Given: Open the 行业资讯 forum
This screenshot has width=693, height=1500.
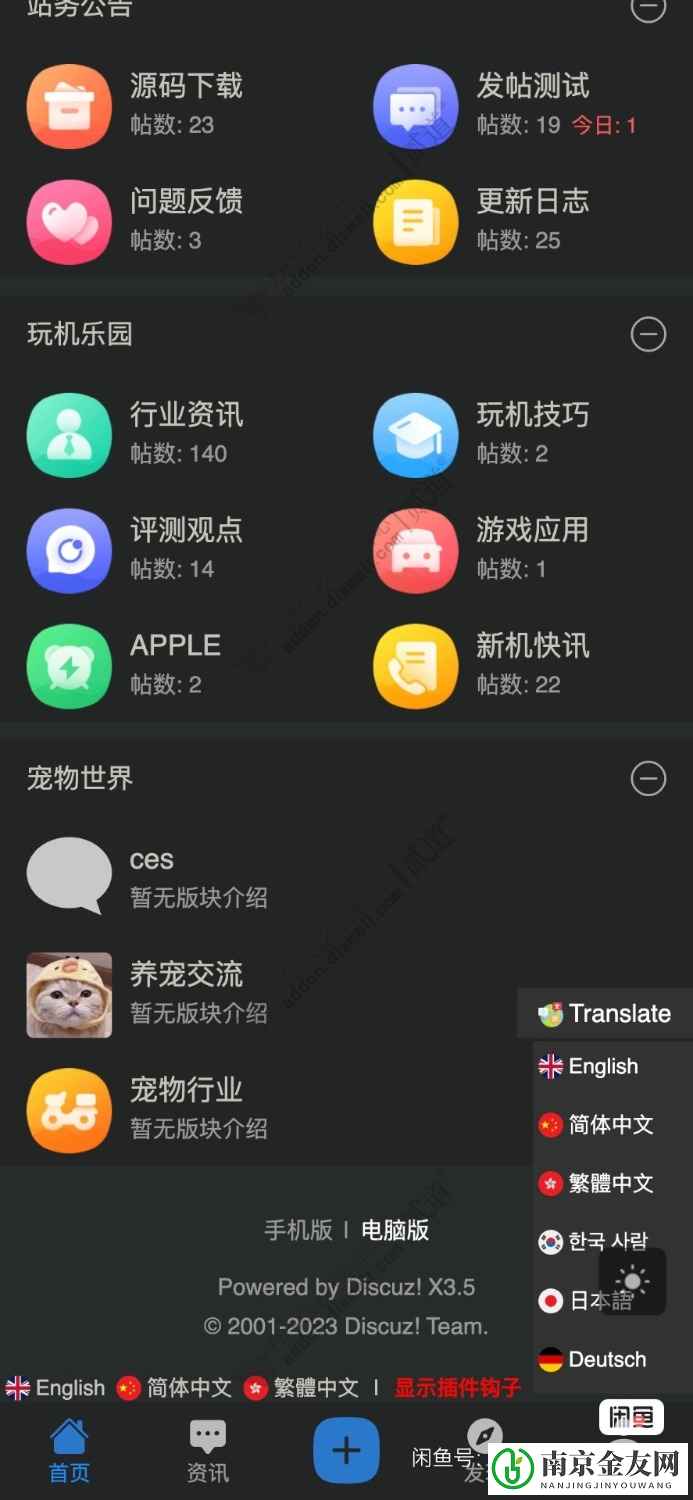Looking at the screenshot, I should pos(186,416).
